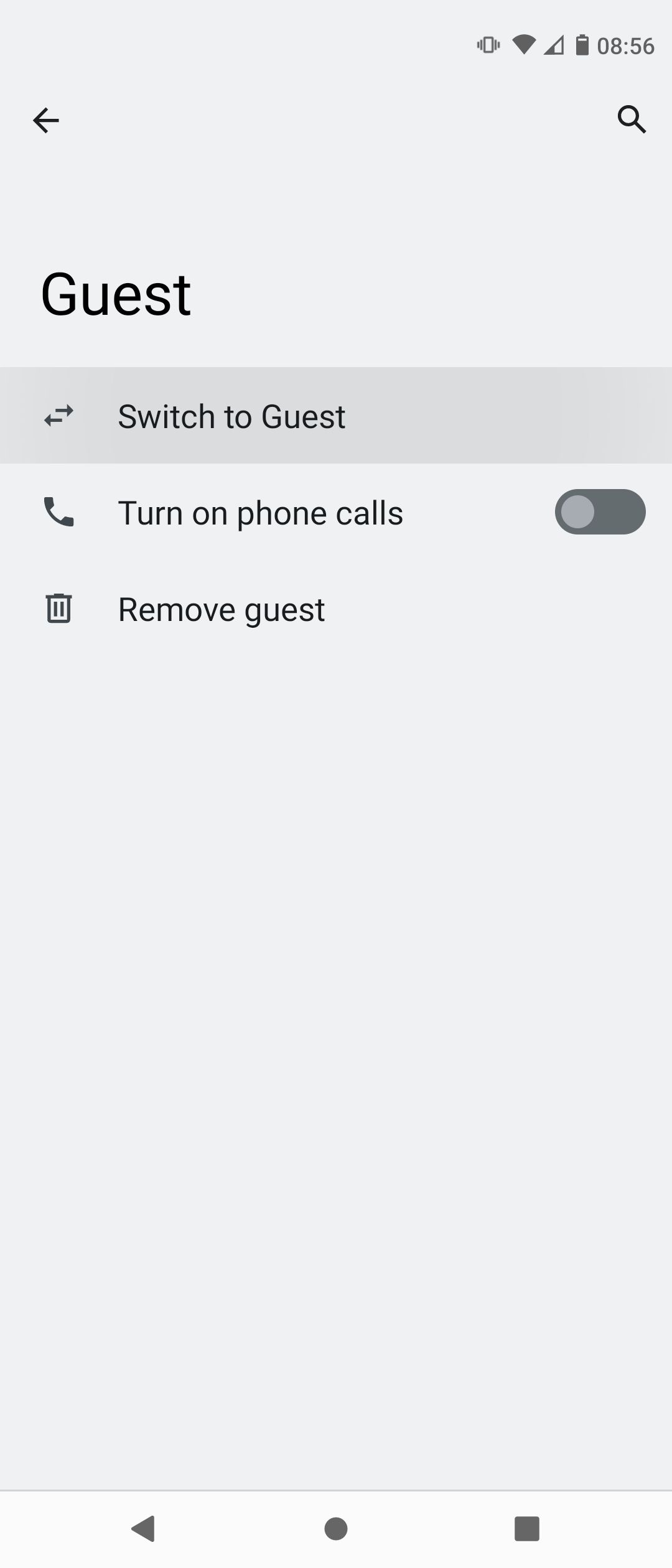Enable the Turn on phone calls toggle

(599, 512)
